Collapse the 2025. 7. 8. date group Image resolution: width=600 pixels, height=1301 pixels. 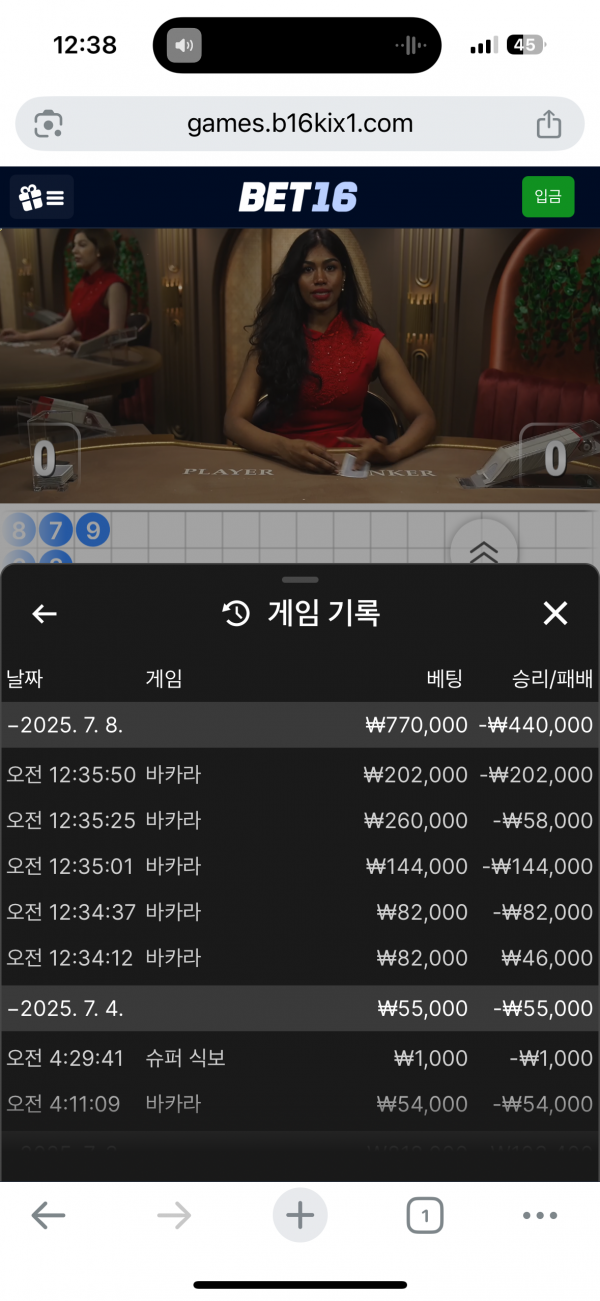click(x=65, y=725)
